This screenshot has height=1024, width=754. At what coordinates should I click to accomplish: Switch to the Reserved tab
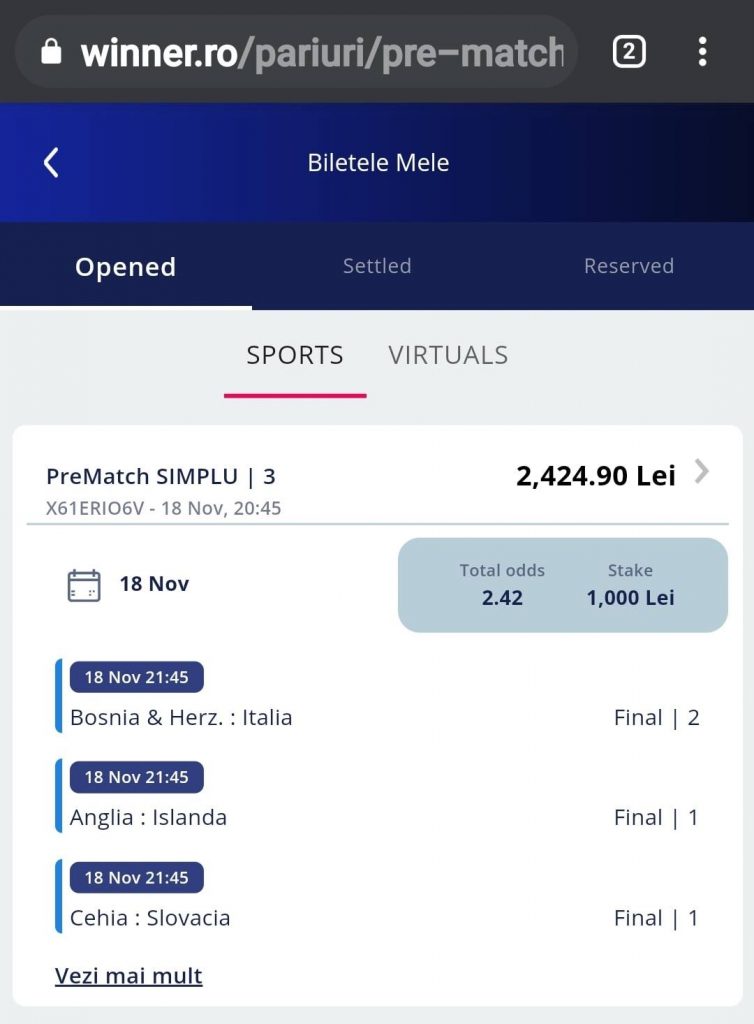click(629, 266)
